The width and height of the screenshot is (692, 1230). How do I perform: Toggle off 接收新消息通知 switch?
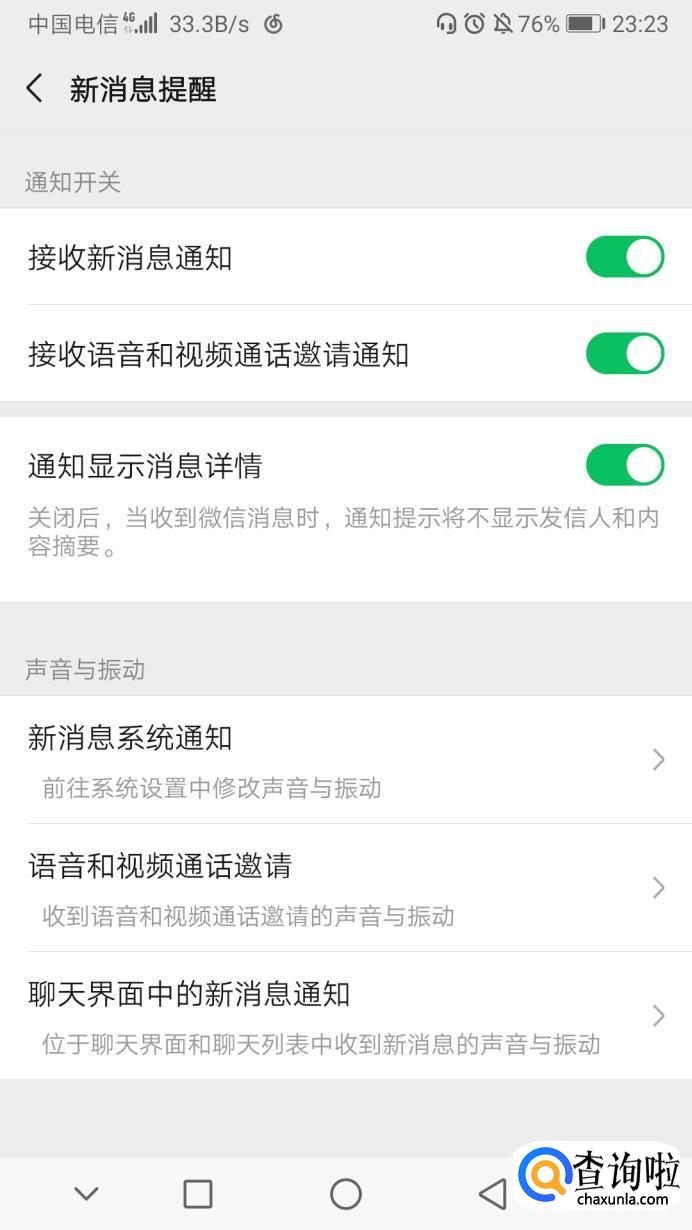pyautogui.click(x=625, y=257)
